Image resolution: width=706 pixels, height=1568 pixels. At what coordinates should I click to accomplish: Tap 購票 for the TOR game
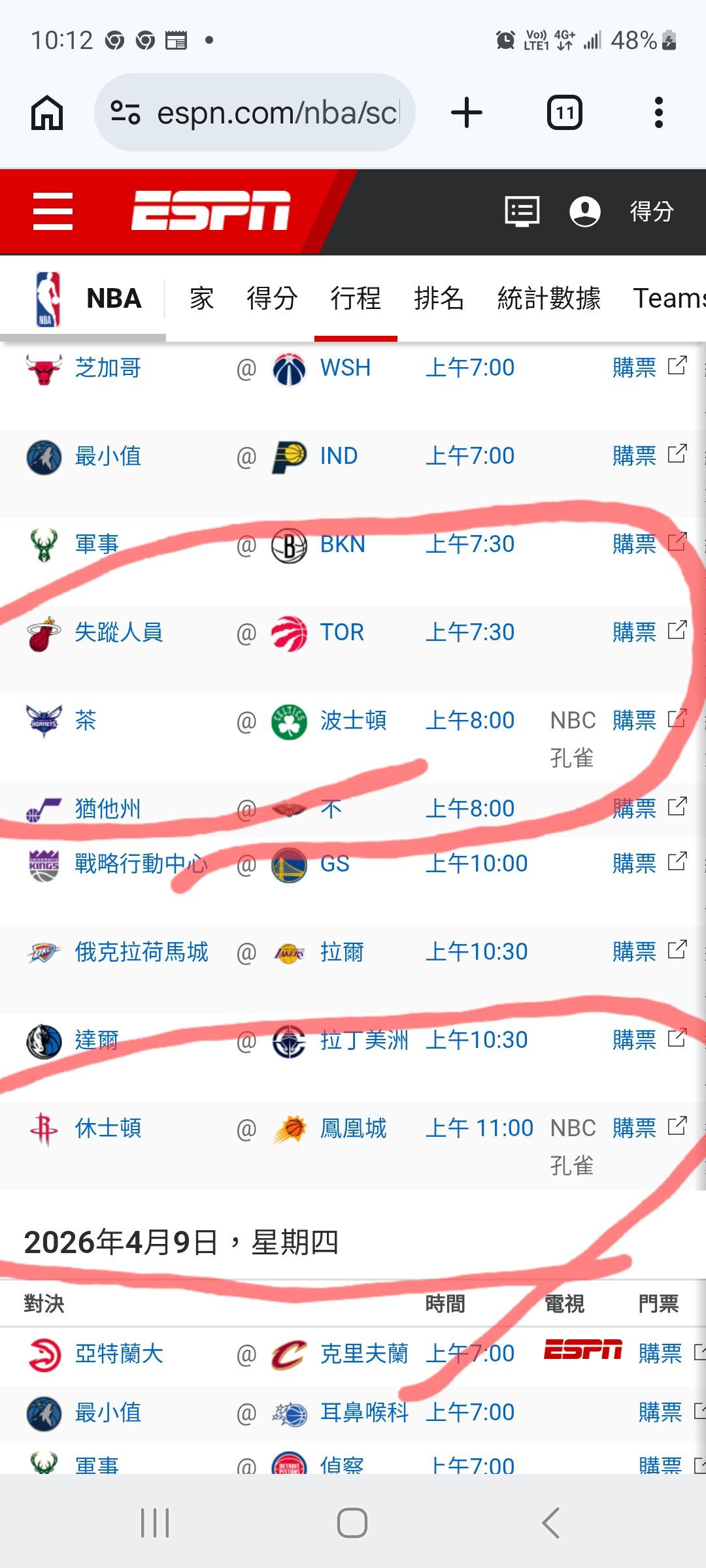tap(634, 632)
